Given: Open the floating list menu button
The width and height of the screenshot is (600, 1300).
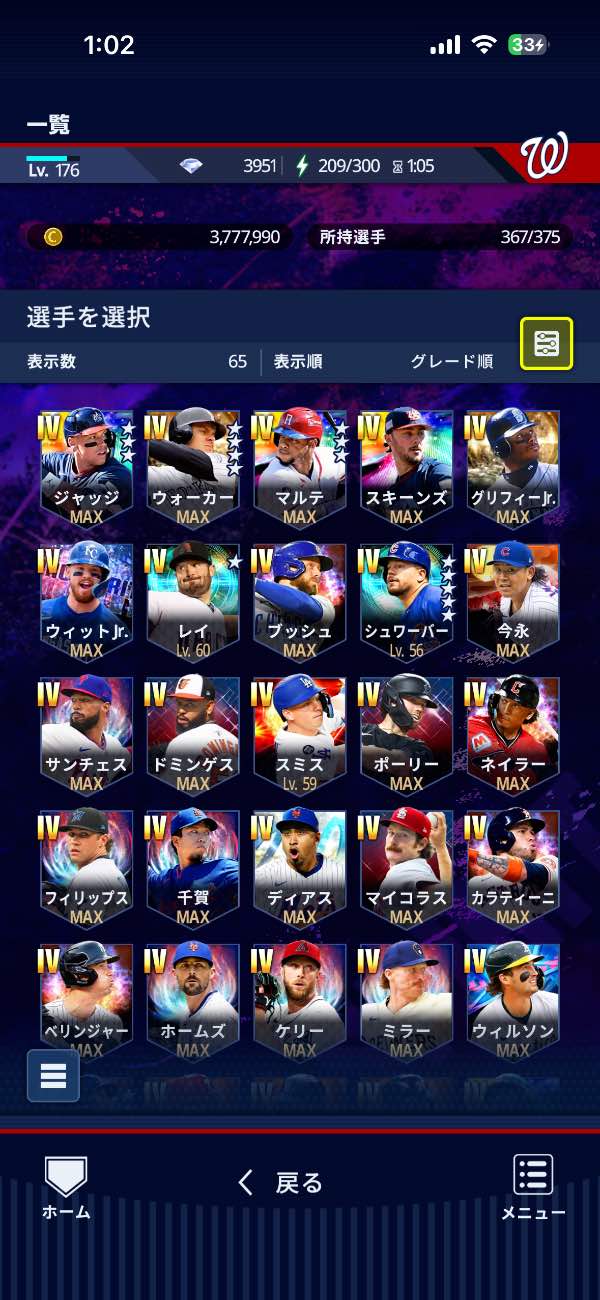Looking at the screenshot, I should click(x=53, y=1075).
